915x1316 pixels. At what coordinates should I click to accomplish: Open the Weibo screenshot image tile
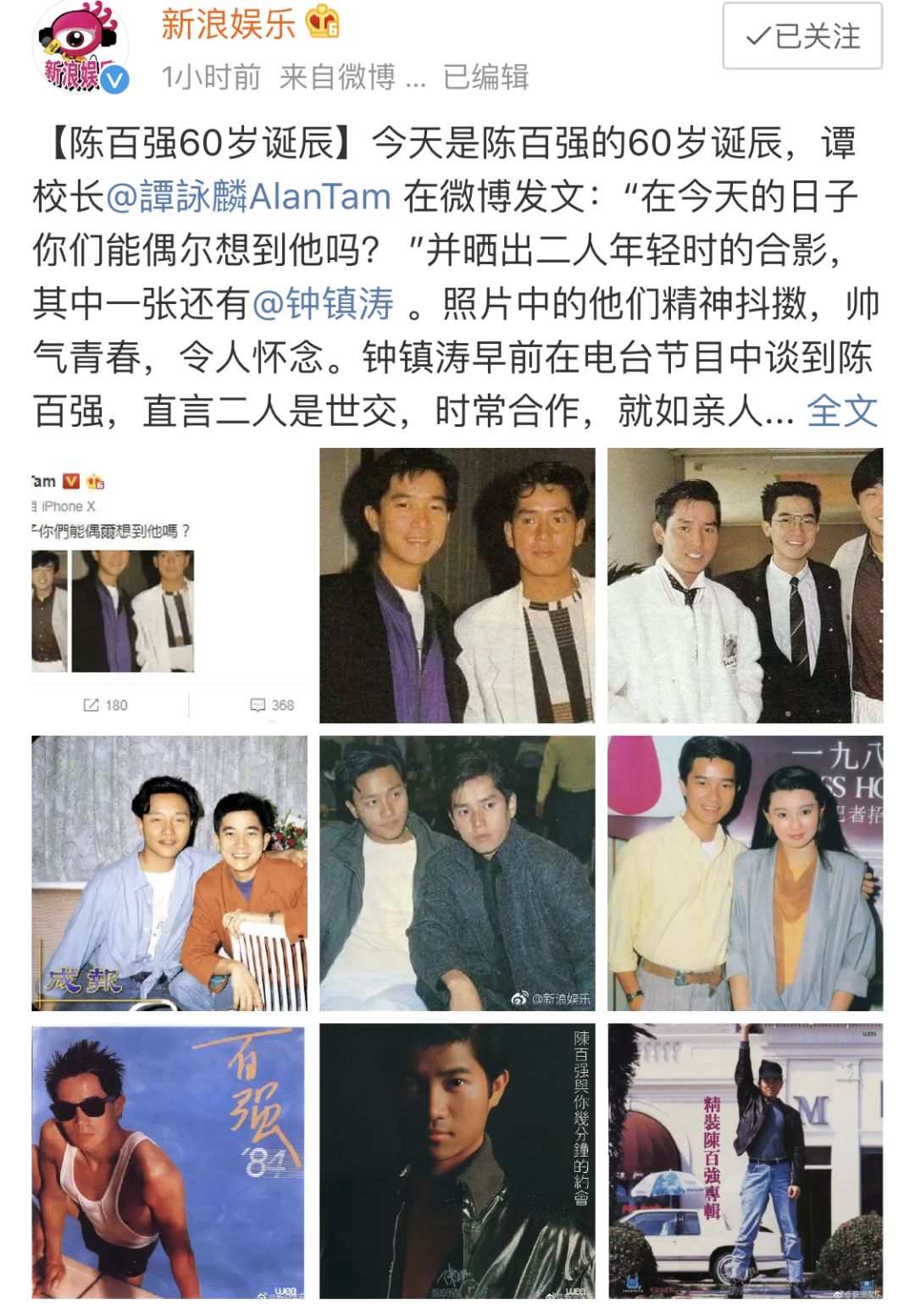[169, 585]
